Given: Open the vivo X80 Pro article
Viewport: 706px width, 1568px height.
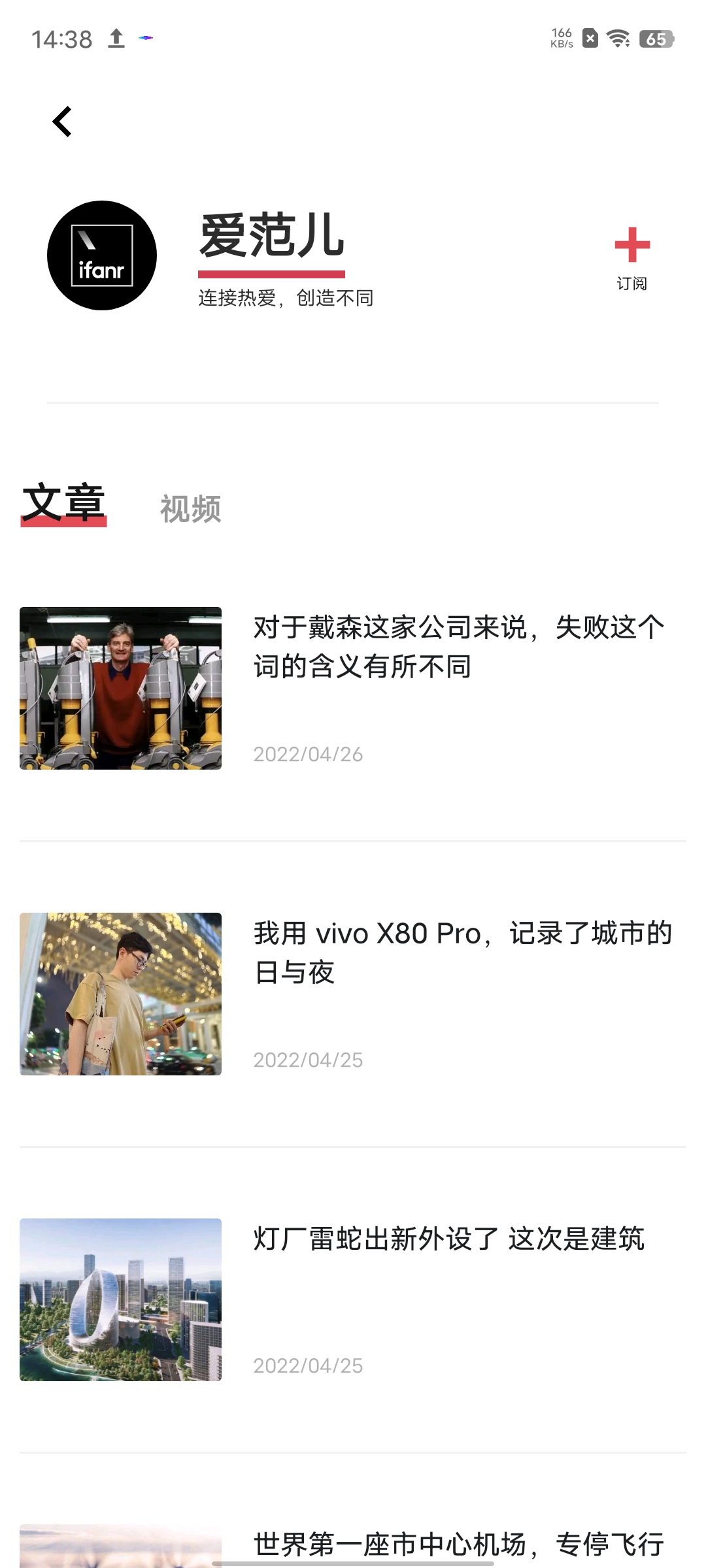Looking at the screenshot, I should tap(353, 994).
